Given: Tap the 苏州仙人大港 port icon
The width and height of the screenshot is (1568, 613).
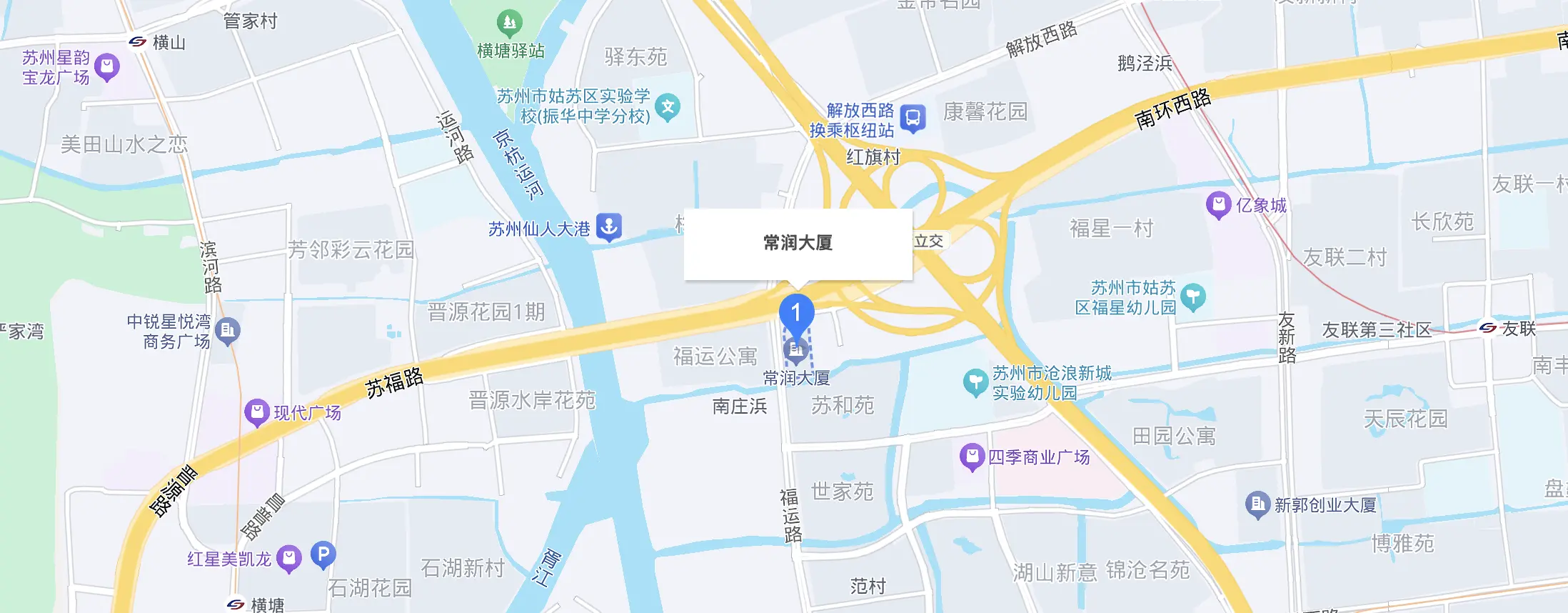Looking at the screenshot, I should [x=609, y=227].
